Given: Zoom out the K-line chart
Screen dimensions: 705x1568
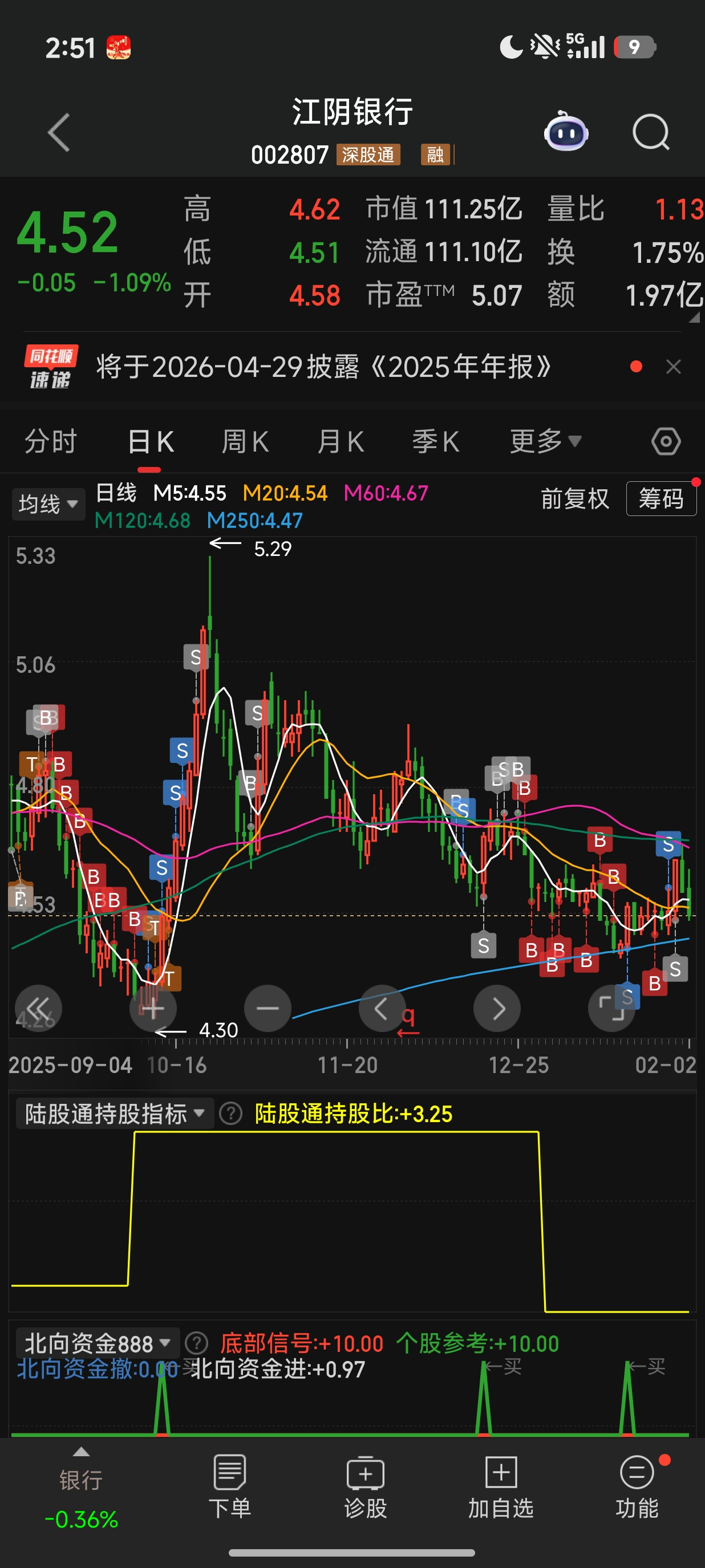Looking at the screenshot, I should 268,1009.
